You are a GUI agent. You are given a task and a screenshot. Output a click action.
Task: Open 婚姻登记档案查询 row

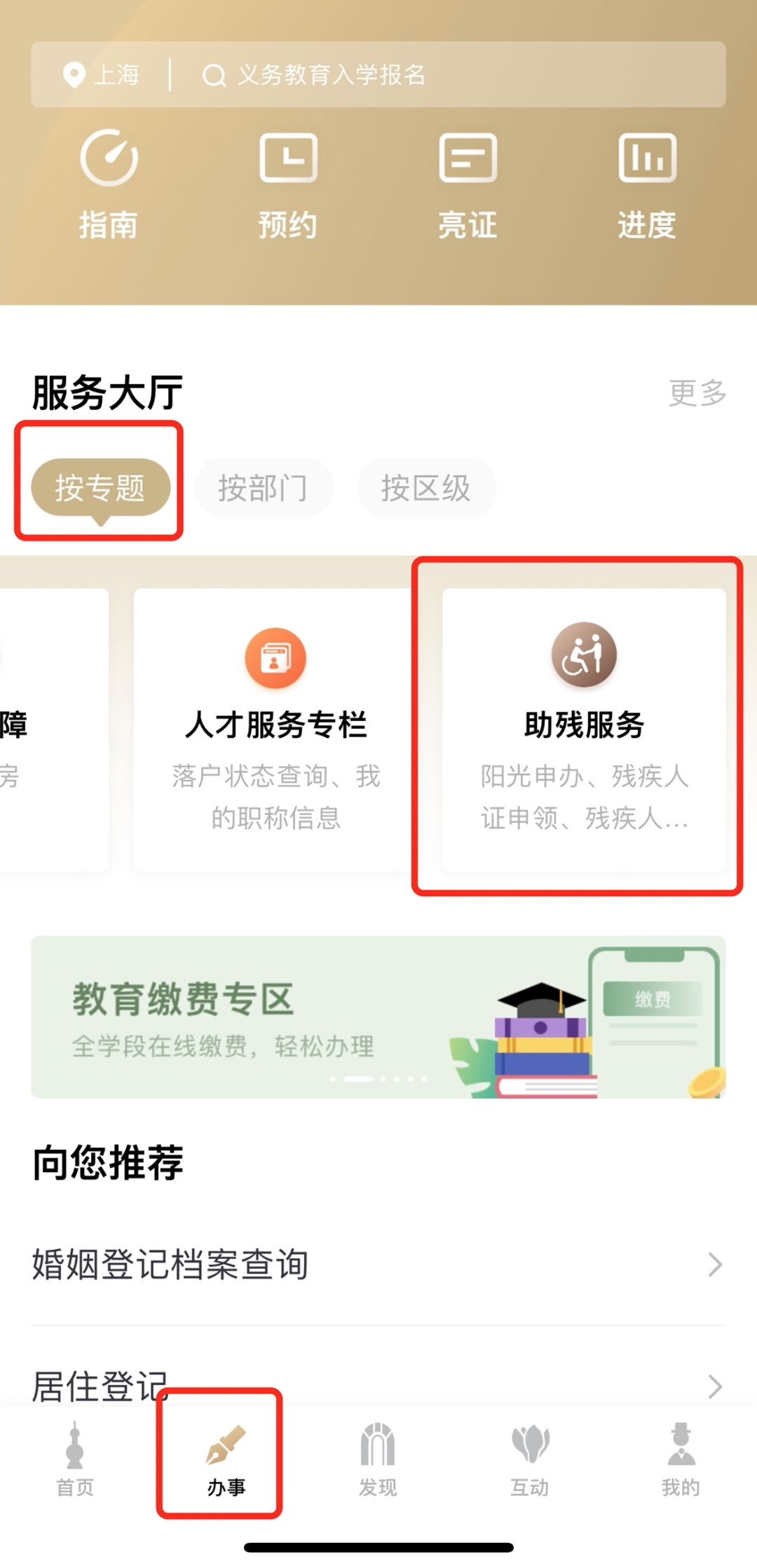(x=378, y=1265)
